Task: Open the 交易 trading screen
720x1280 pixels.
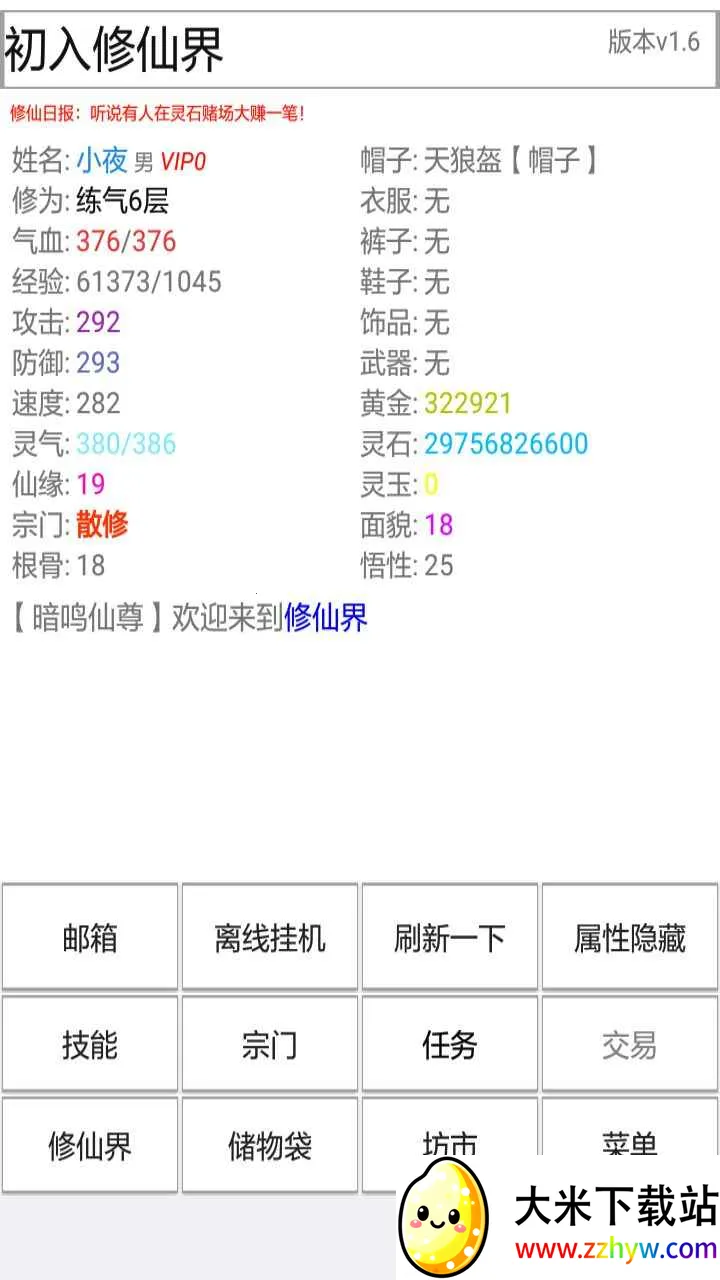Action: pos(629,1044)
